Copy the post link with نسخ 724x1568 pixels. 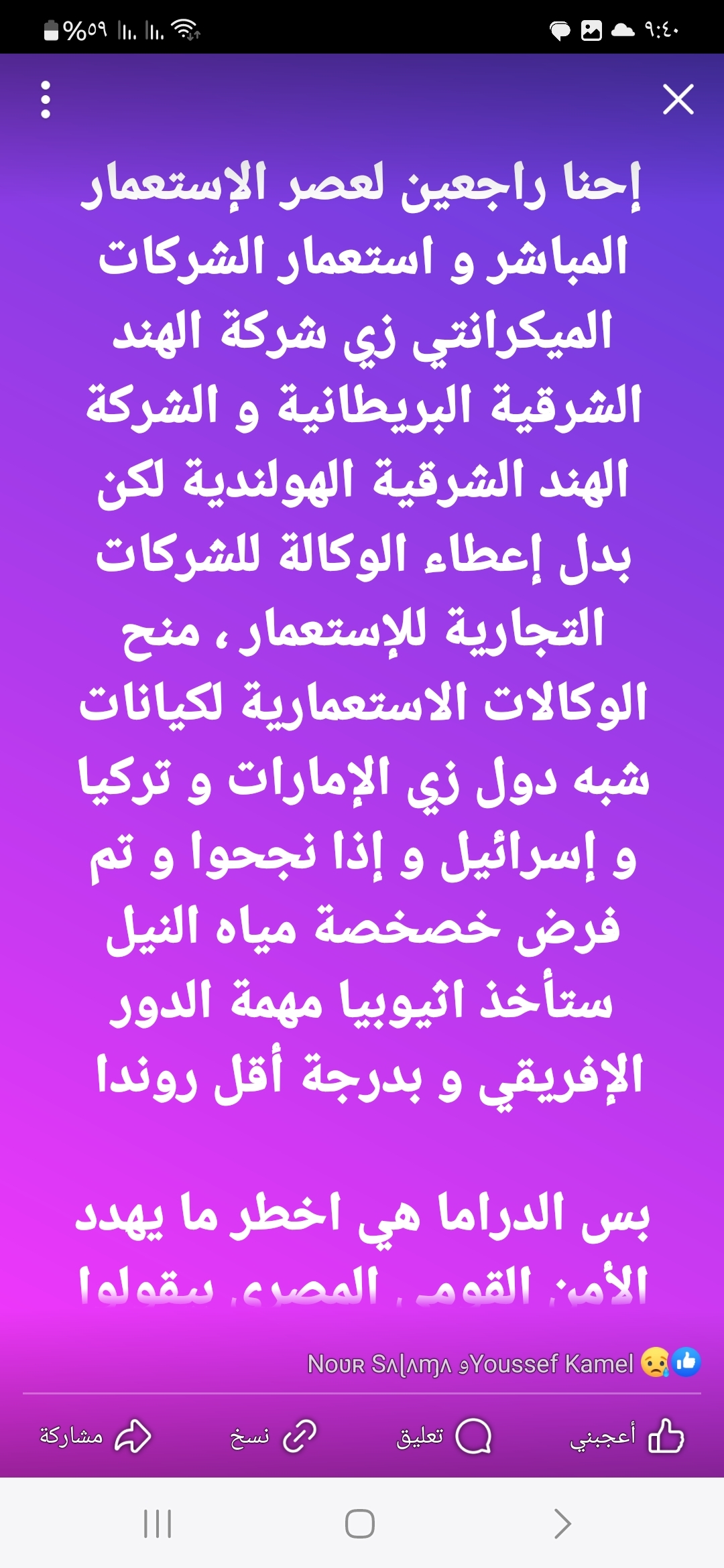273,1436
